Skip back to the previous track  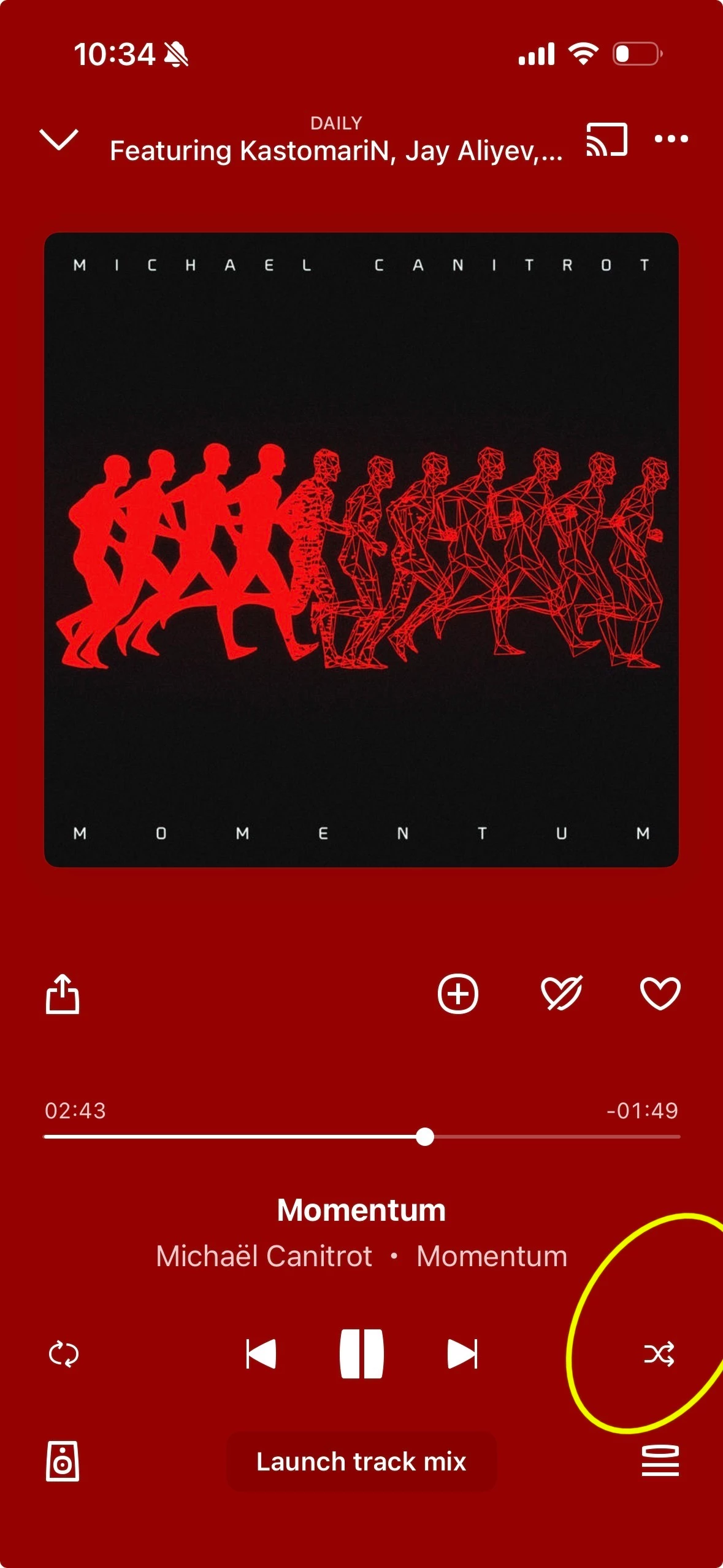(261, 1354)
